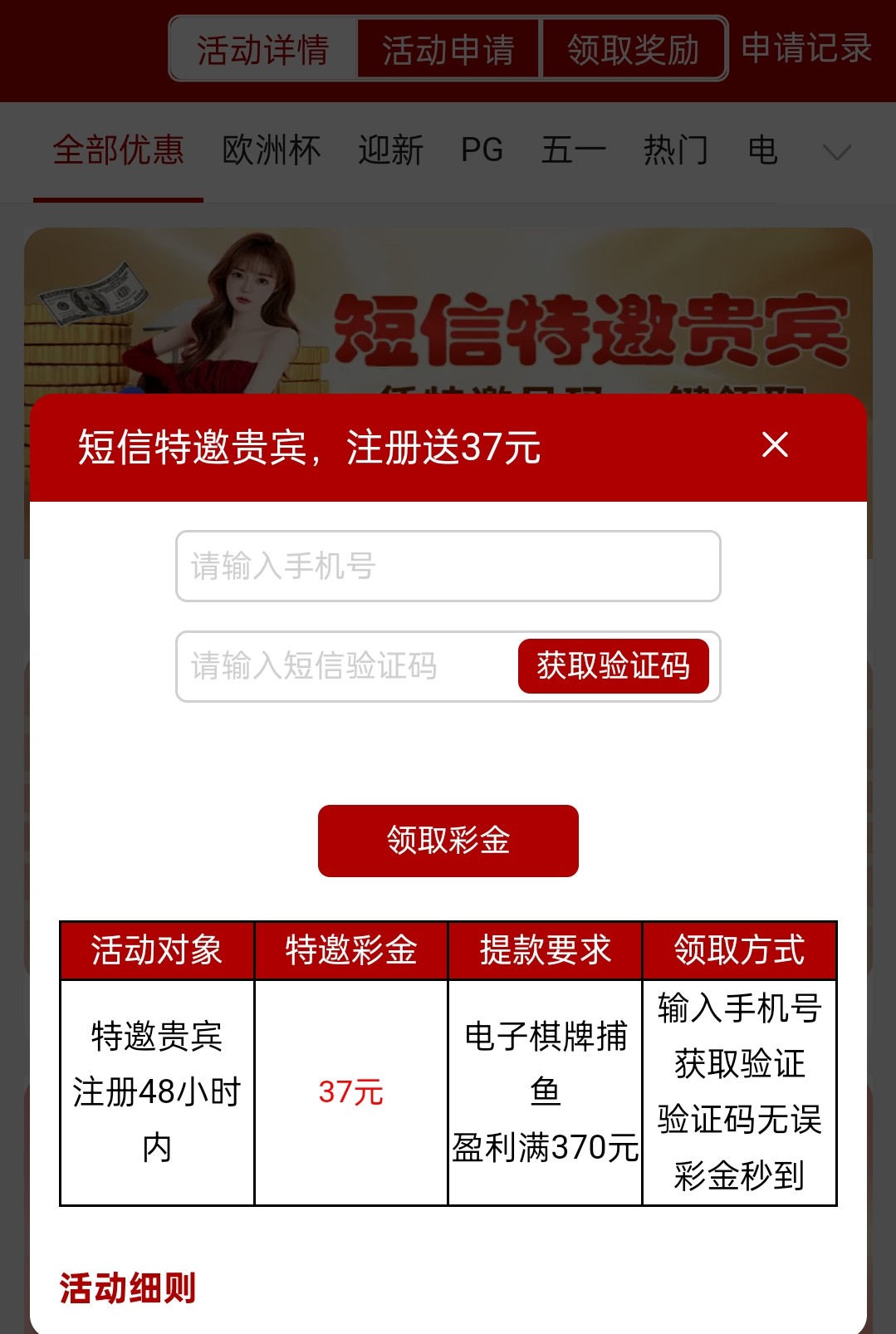Open 申请记录 in the header
The width and height of the screenshot is (896, 1334).
point(805,48)
